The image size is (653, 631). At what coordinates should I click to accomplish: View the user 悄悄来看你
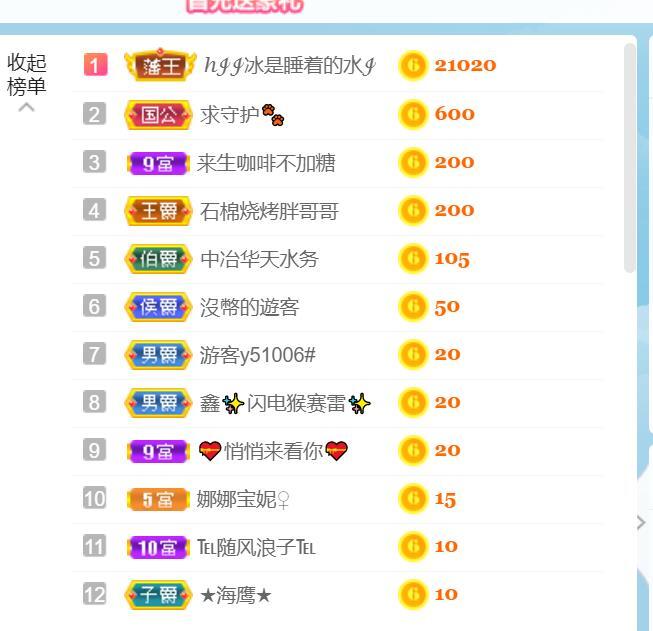click(272, 451)
